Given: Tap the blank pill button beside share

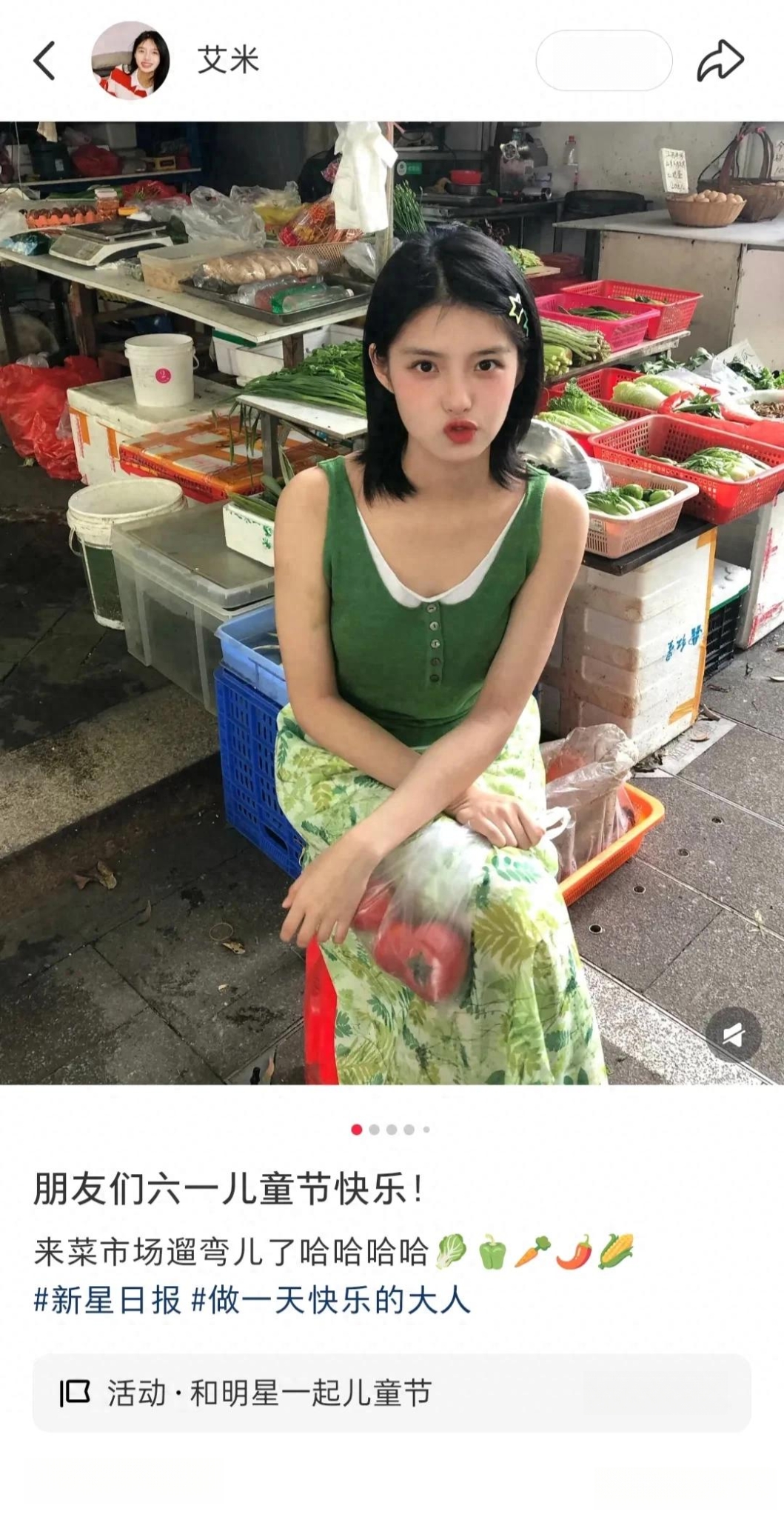Looking at the screenshot, I should tap(603, 61).
